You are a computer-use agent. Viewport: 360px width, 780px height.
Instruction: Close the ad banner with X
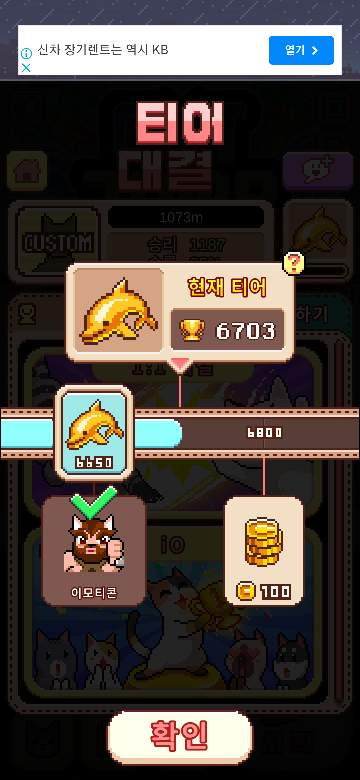coord(26,68)
